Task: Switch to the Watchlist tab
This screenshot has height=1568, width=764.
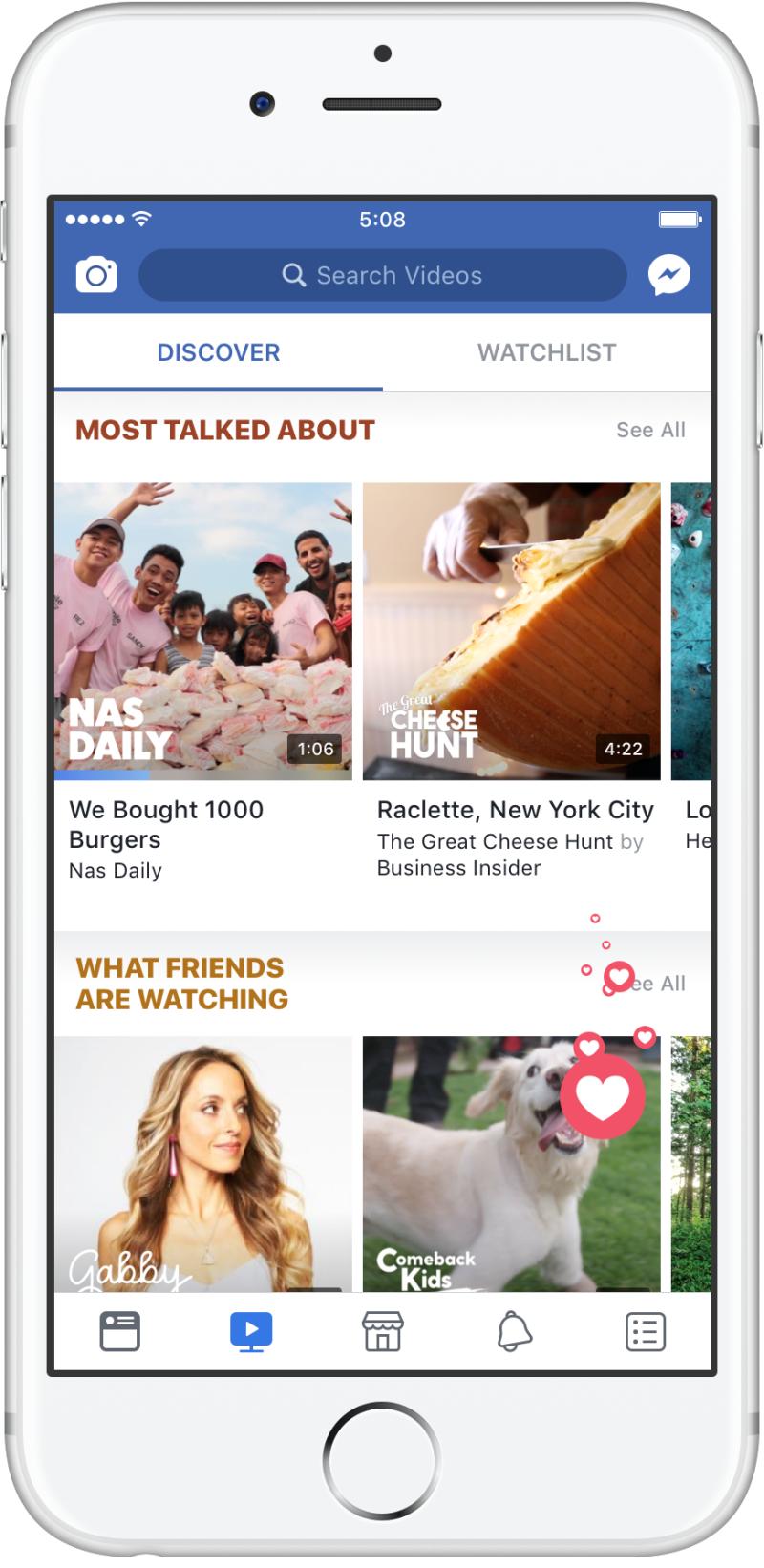Action: [546, 352]
